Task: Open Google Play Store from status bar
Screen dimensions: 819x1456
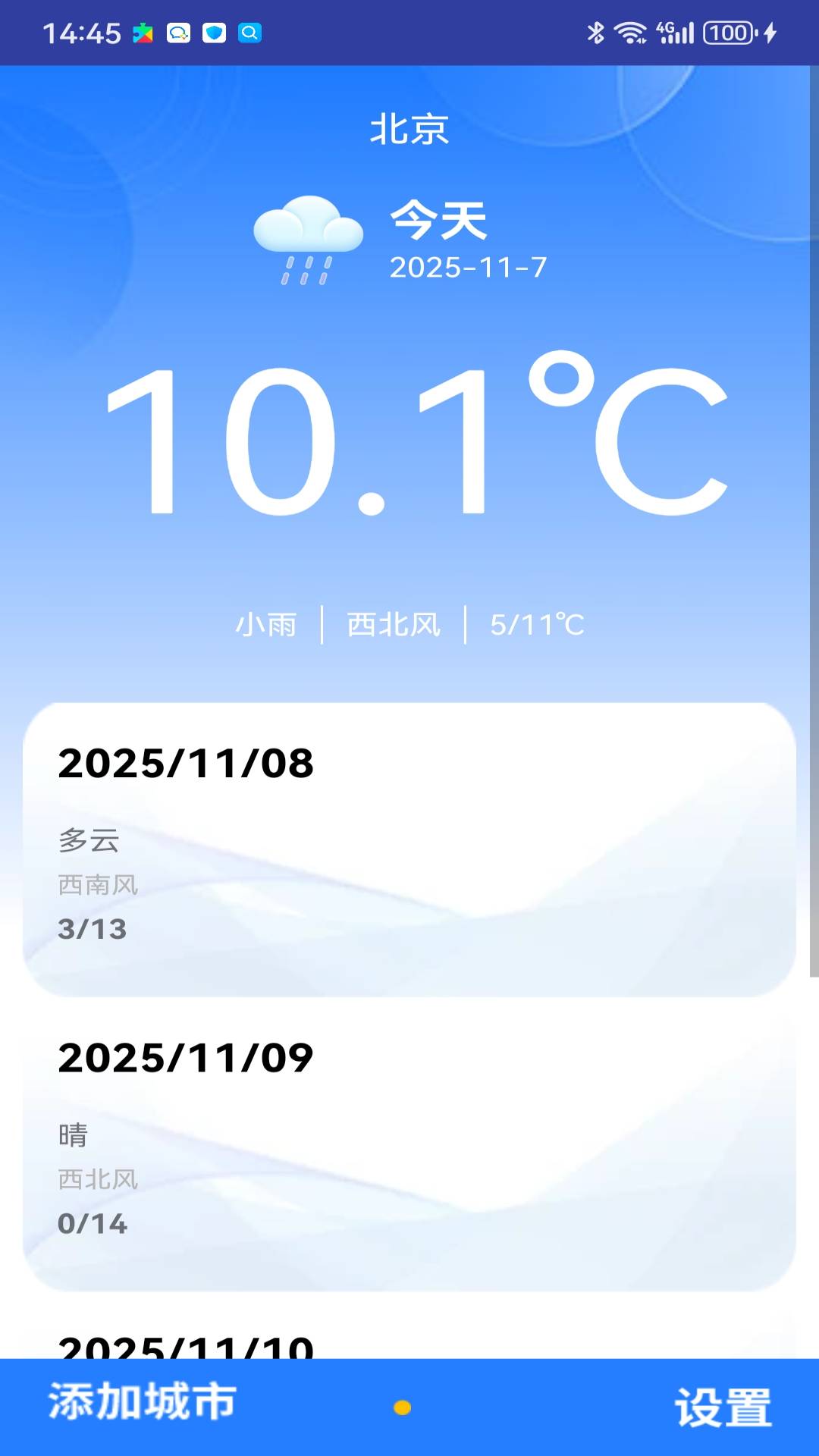Action: click(x=143, y=33)
